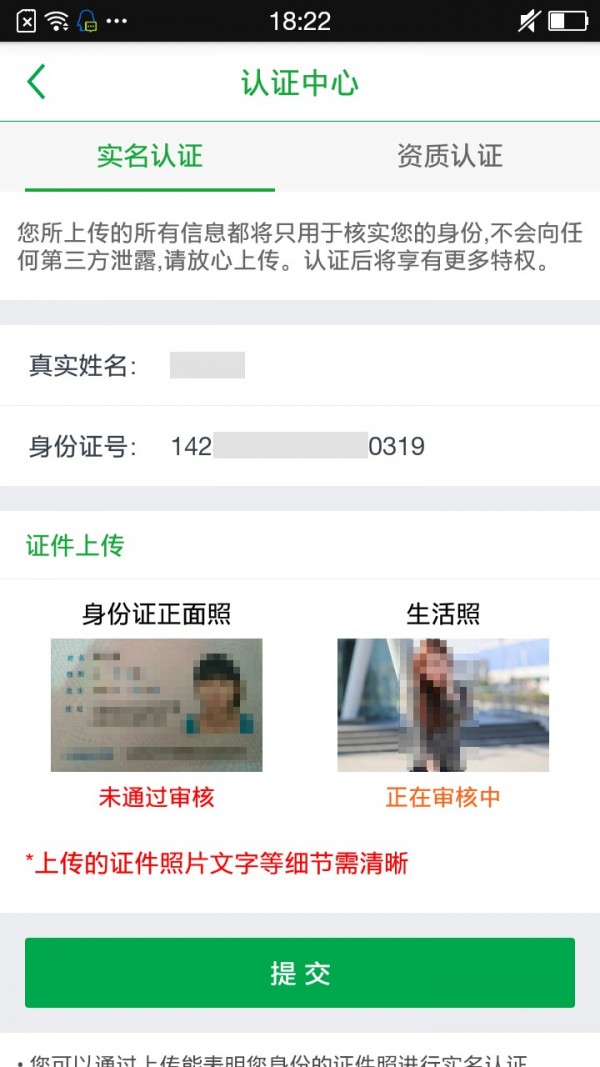This screenshot has height=1067, width=600.
Task: Select the 实名认证 tab
Action: [x=150, y=156]
